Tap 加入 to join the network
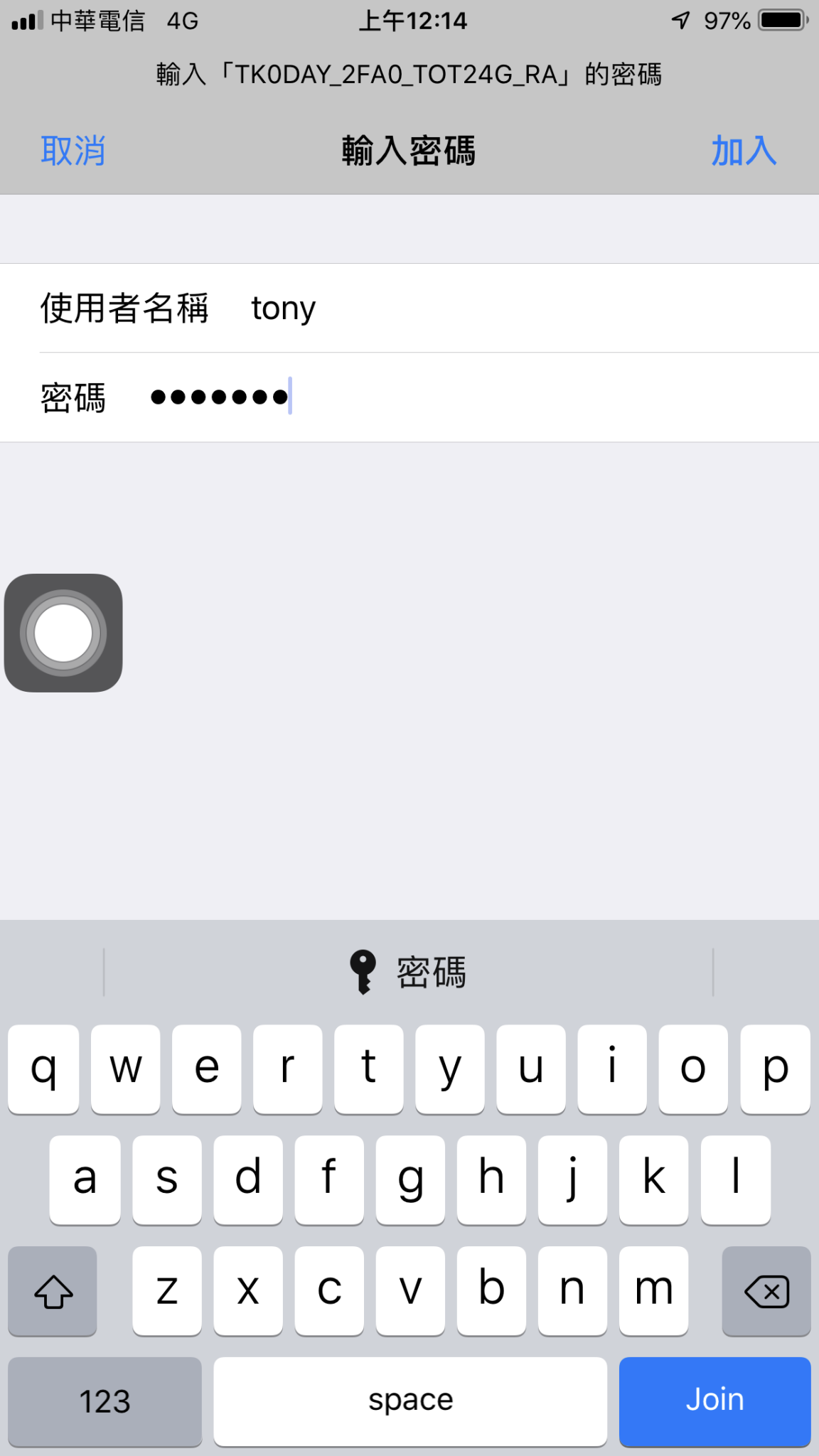 pyautogui.click(x=744, y=151)
